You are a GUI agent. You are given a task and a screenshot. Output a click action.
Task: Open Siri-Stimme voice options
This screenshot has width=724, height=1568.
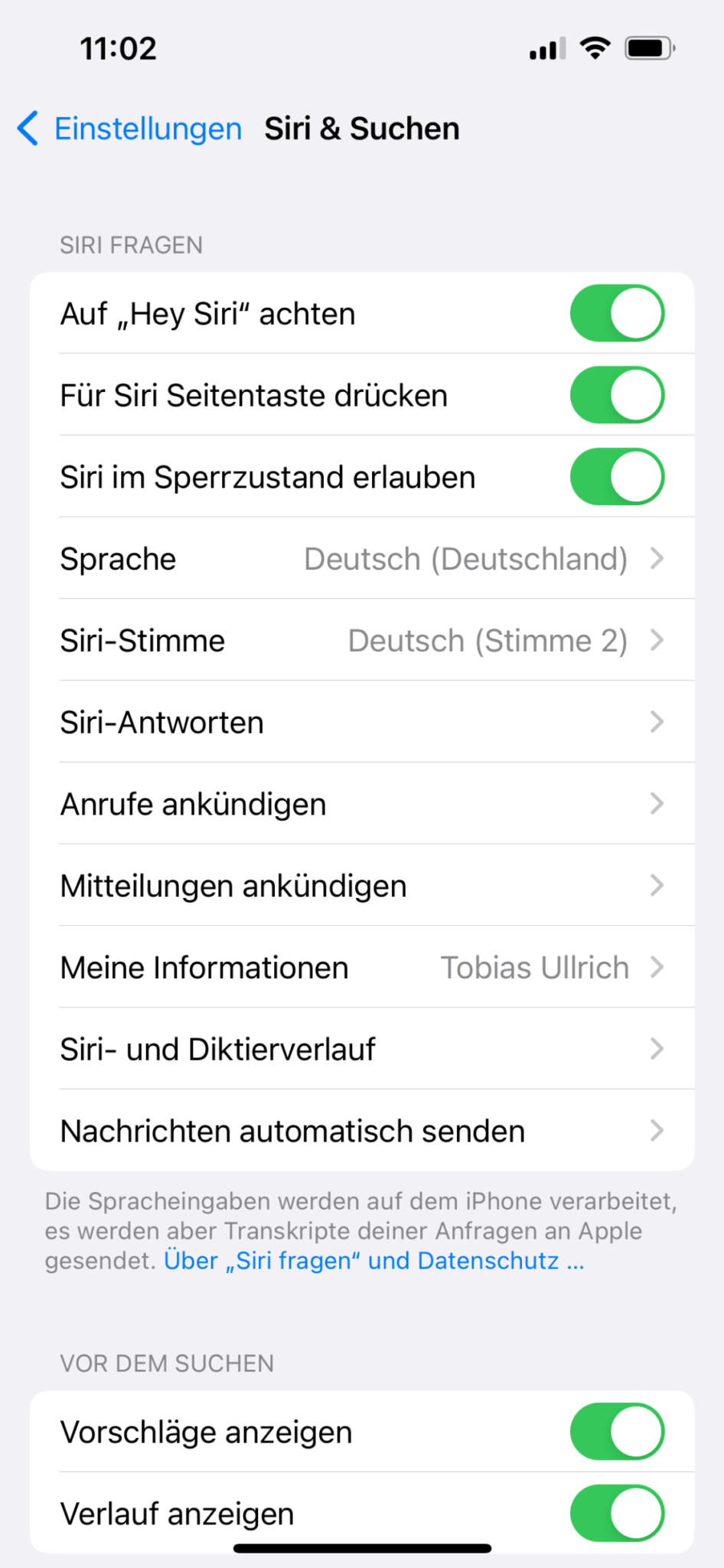[x=362, y=640]
